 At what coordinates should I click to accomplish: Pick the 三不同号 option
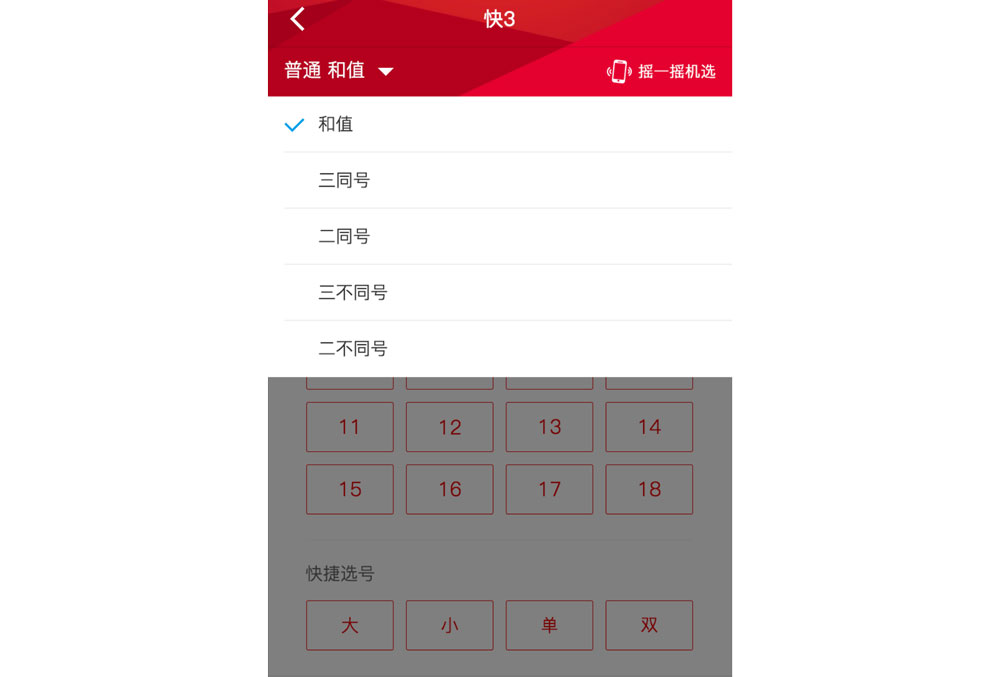tap(352, 293)
